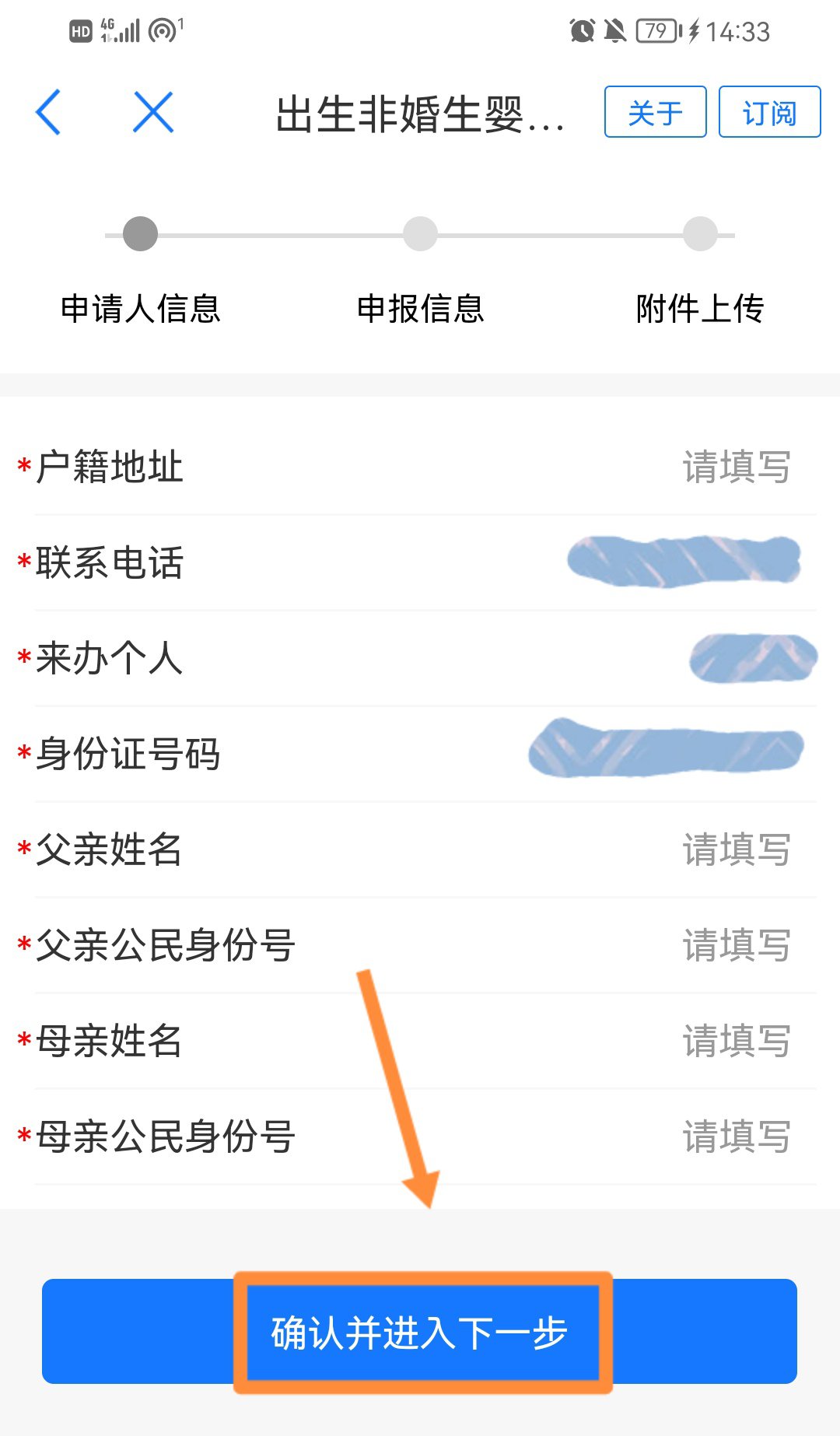
Task: Fill in the 户籍地址 field
Action: pos(736,468)
